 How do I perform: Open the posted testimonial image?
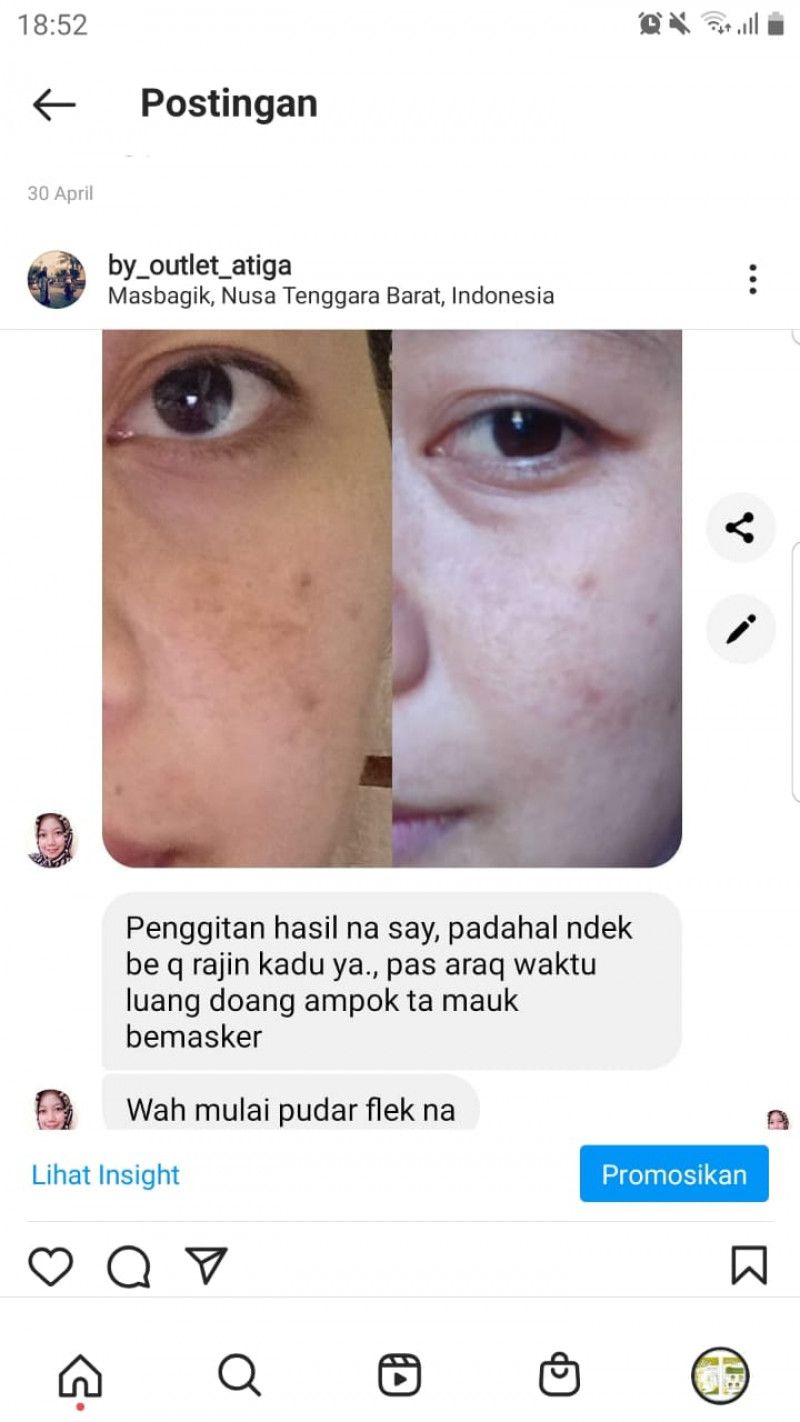click(392, 598)
